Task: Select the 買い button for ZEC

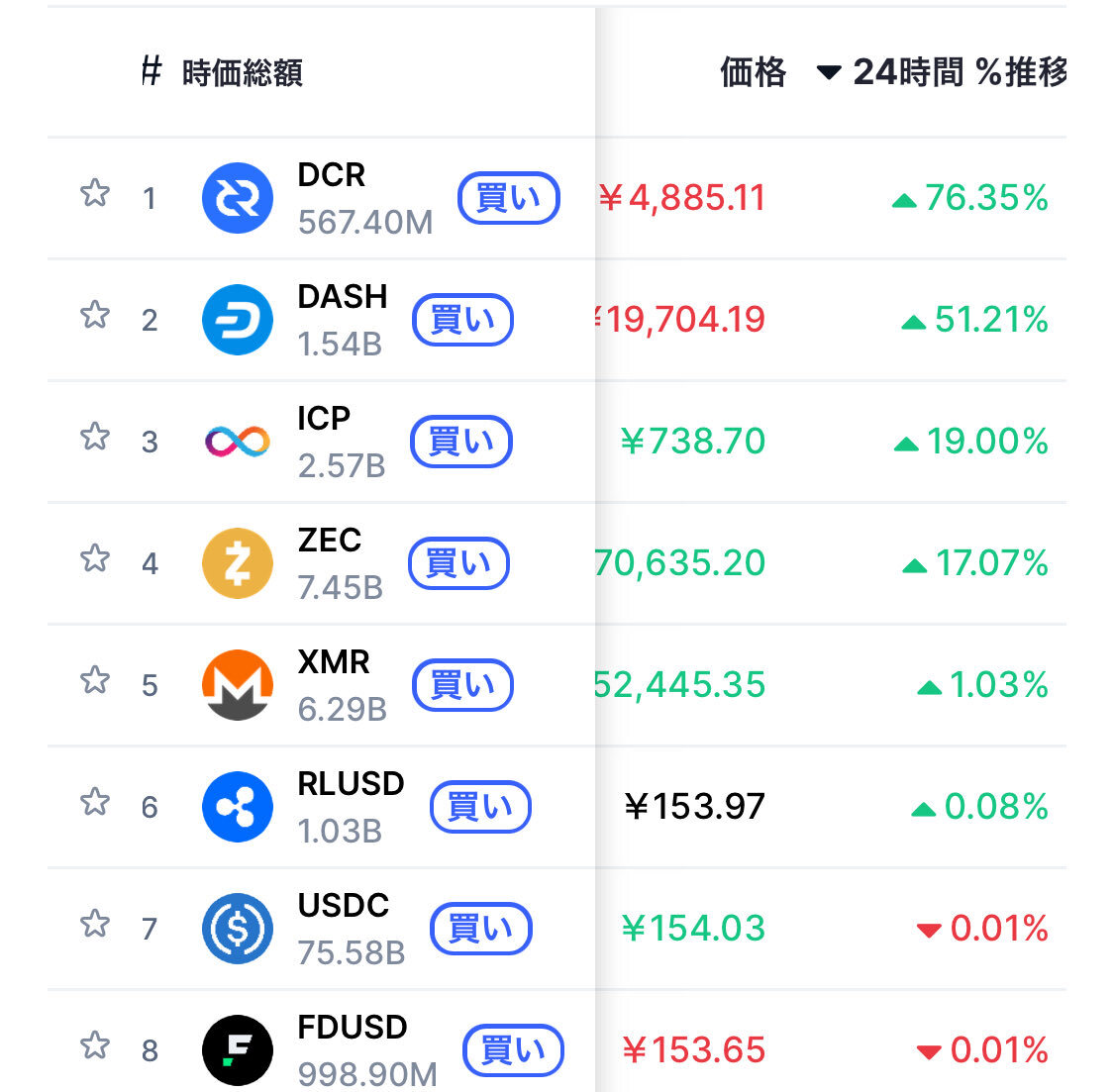Action: [458, 563]
